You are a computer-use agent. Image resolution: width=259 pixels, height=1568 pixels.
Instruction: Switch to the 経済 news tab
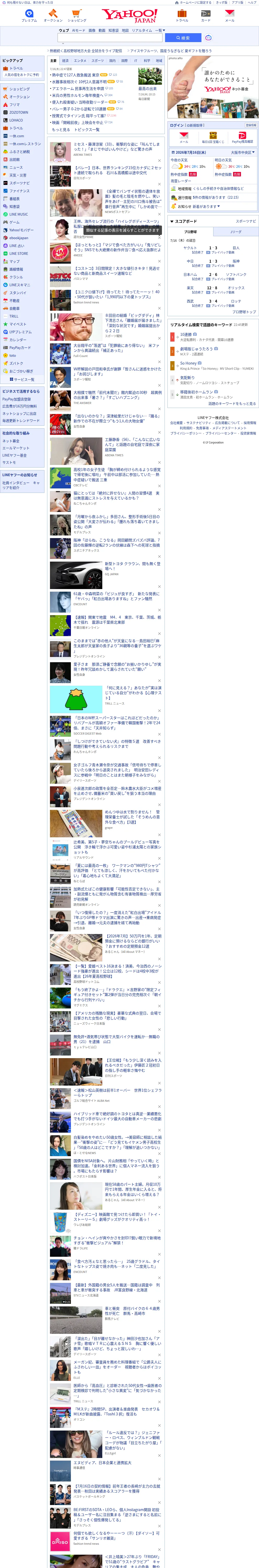tap(65, 61)
